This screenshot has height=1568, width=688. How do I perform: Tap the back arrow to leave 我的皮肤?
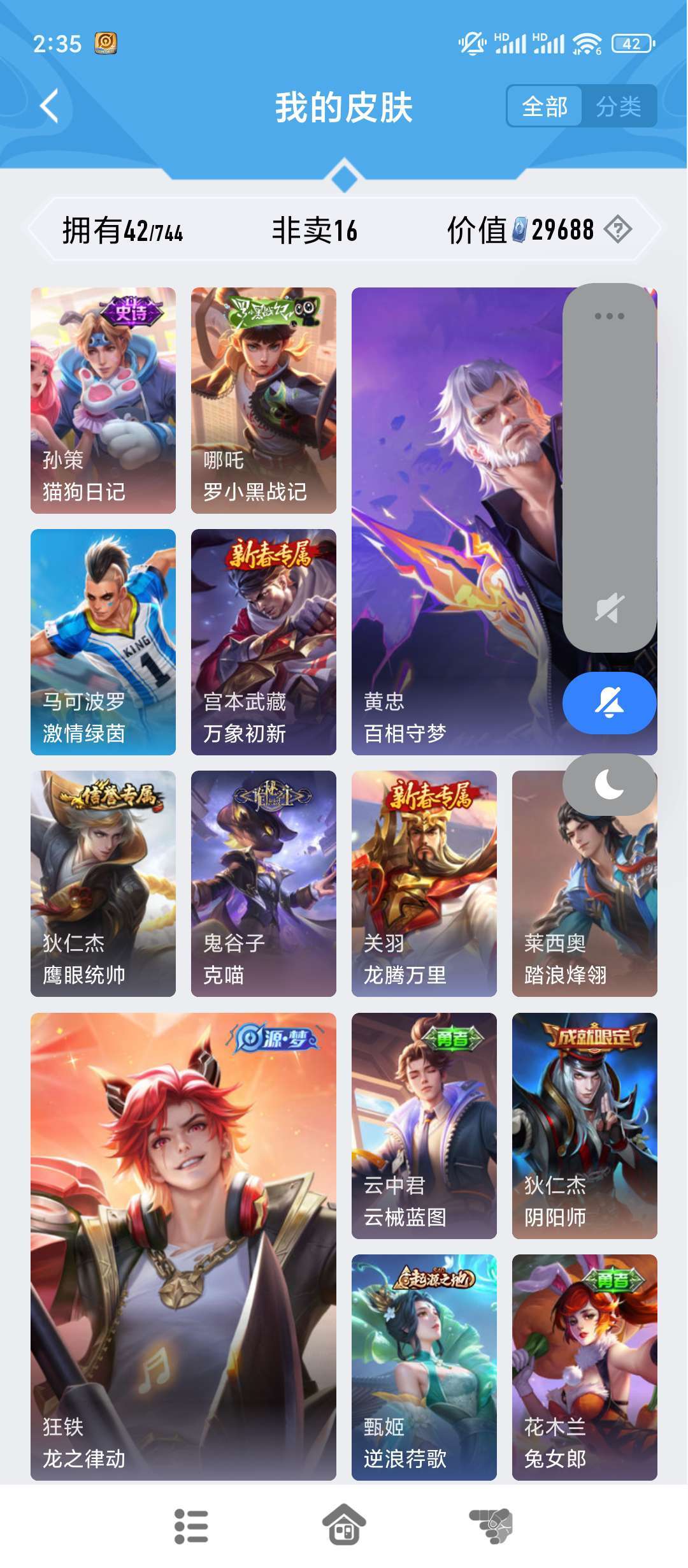51,104
